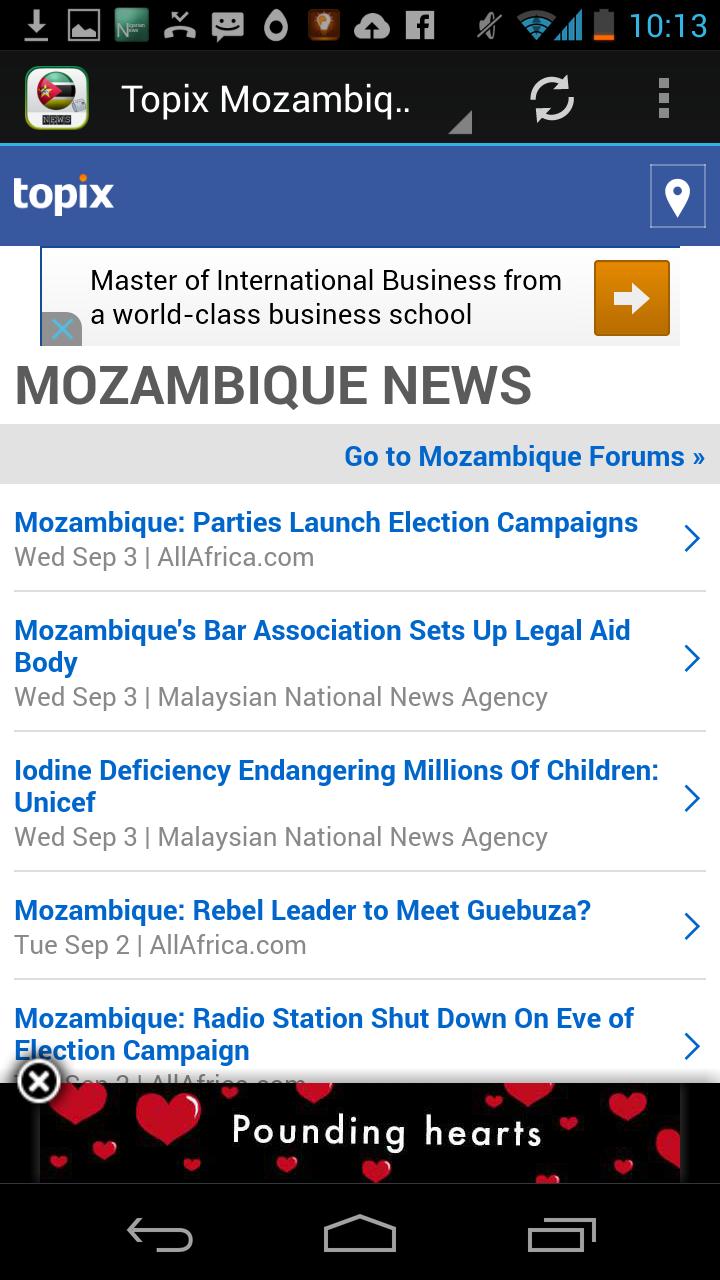Click the orange arrow on the MBA ad
The image size is (720, 1280).
[629, 297]
